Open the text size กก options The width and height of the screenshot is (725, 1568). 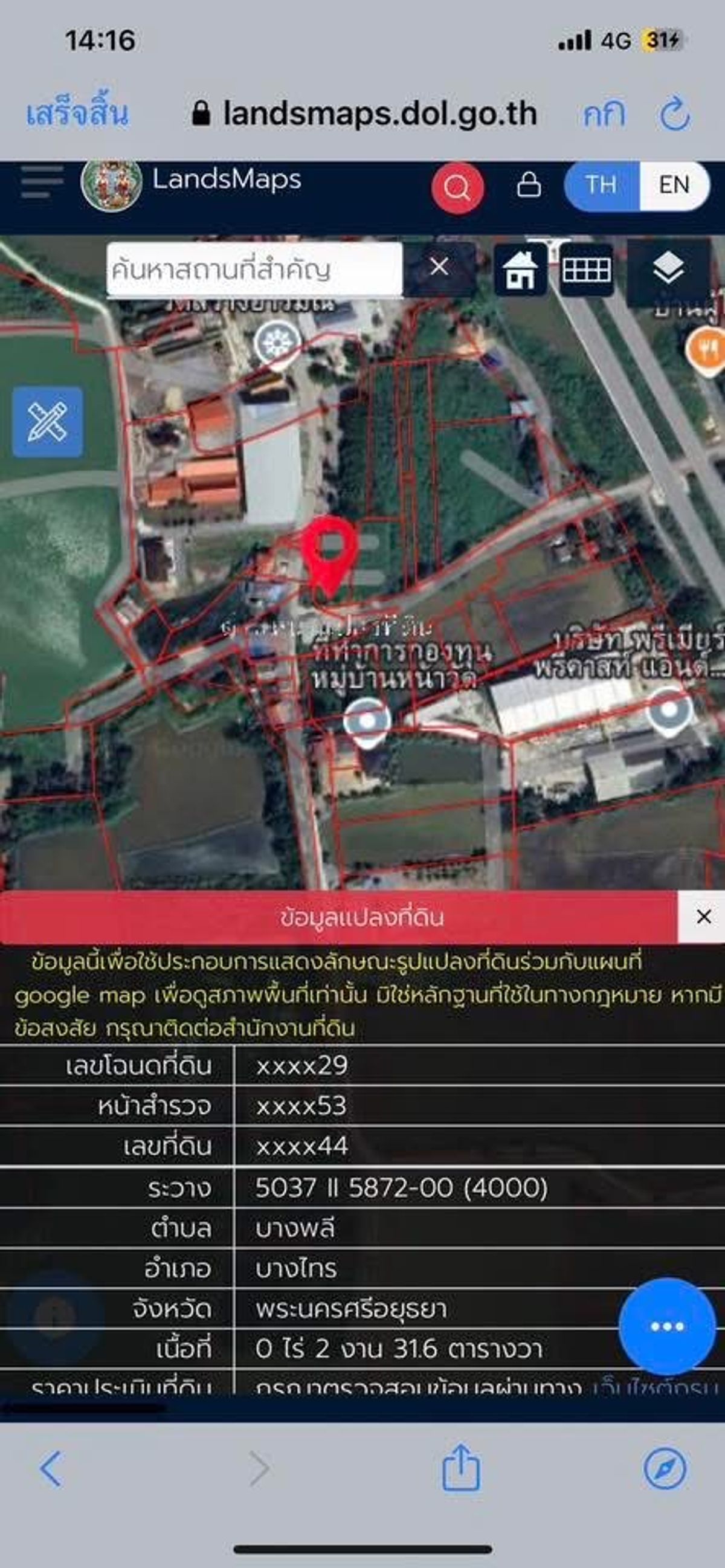click(603, 114)
